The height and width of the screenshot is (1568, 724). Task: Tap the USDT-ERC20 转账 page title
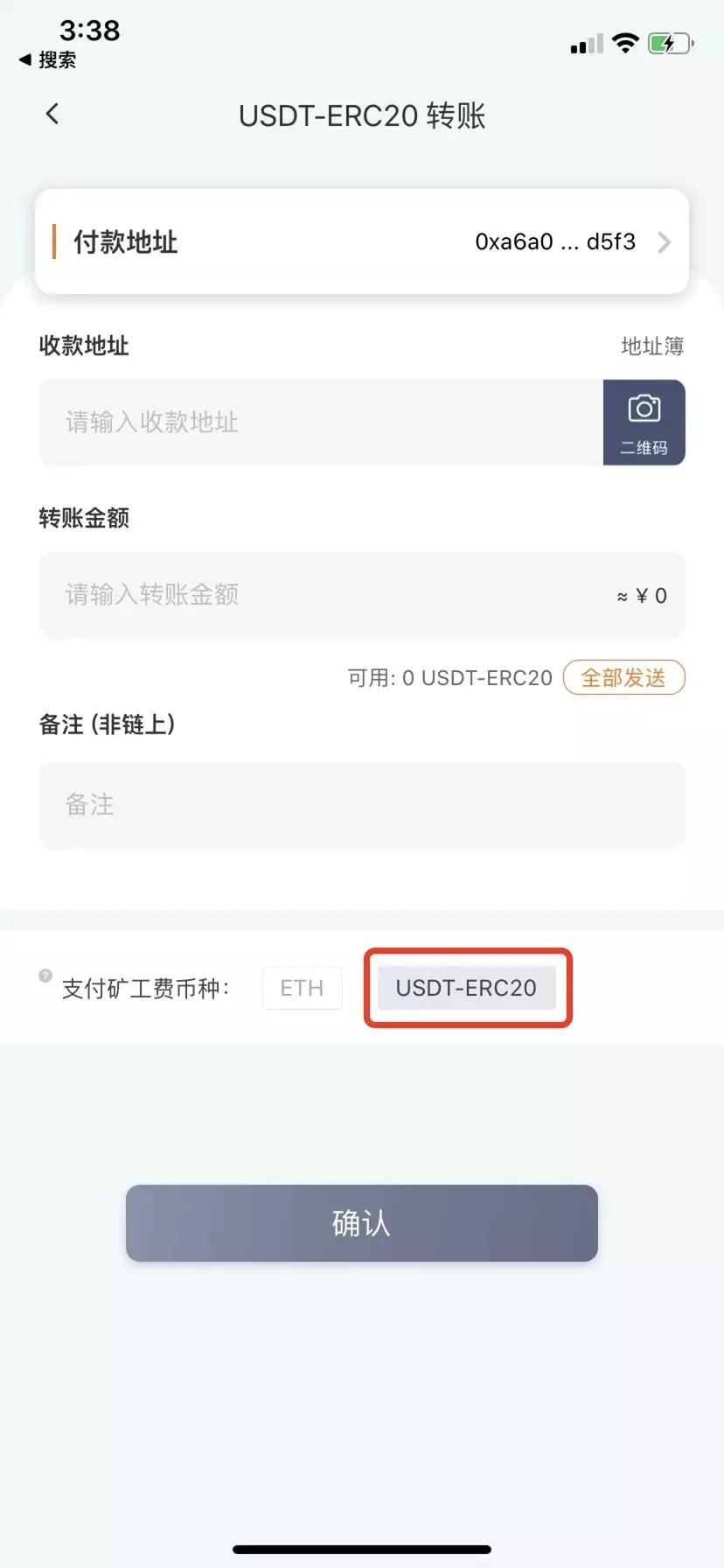coord(362,115)
